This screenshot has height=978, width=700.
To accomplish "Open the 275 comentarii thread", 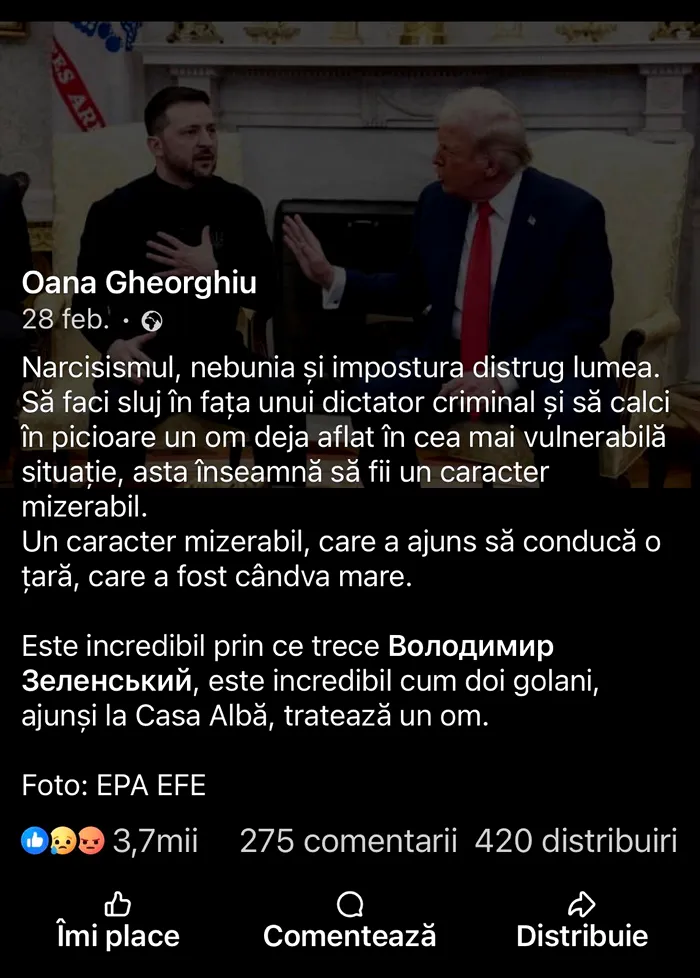I will pos(348,842).
